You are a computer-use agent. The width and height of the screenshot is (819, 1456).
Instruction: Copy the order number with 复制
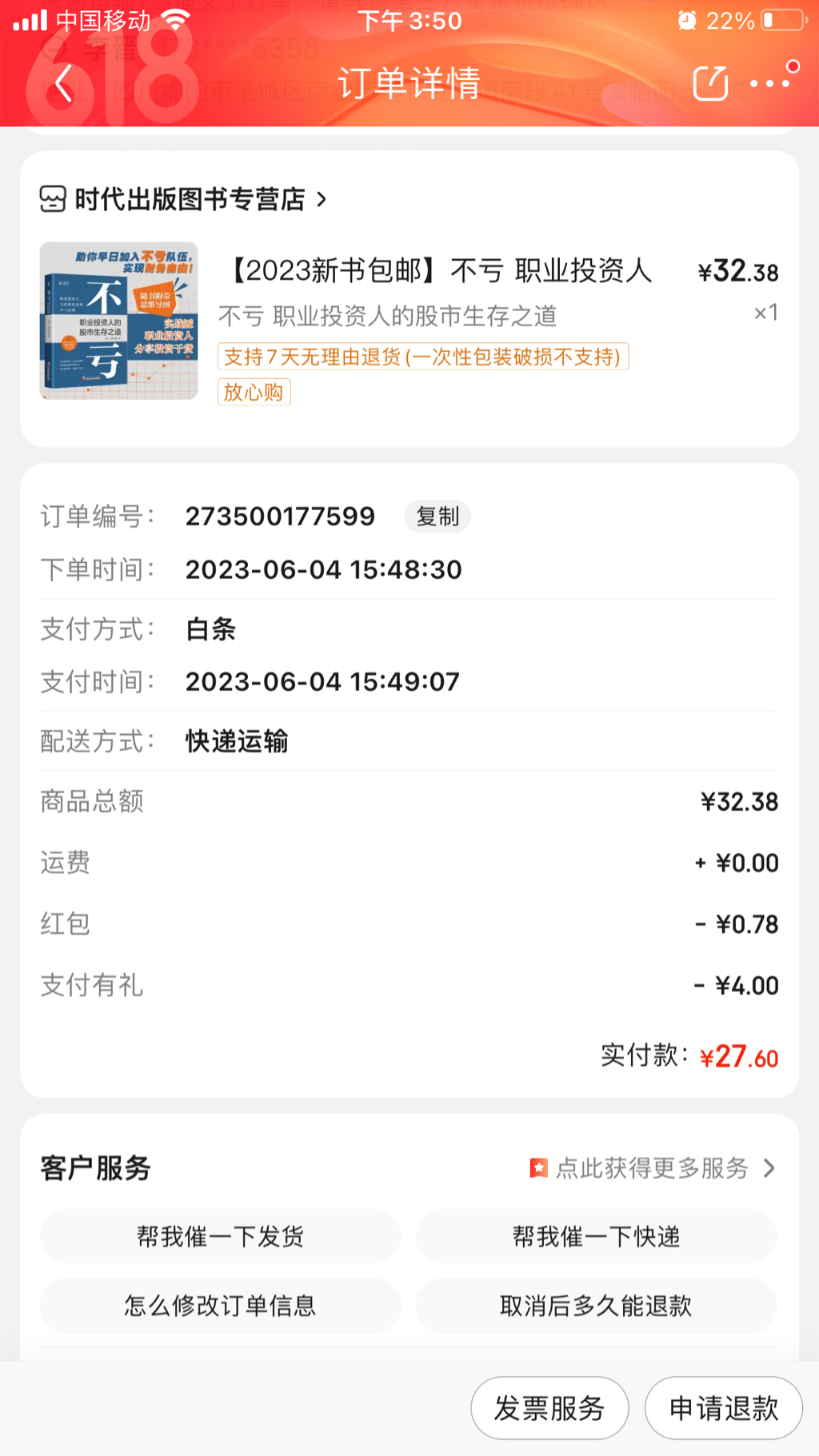click(437, 517)
